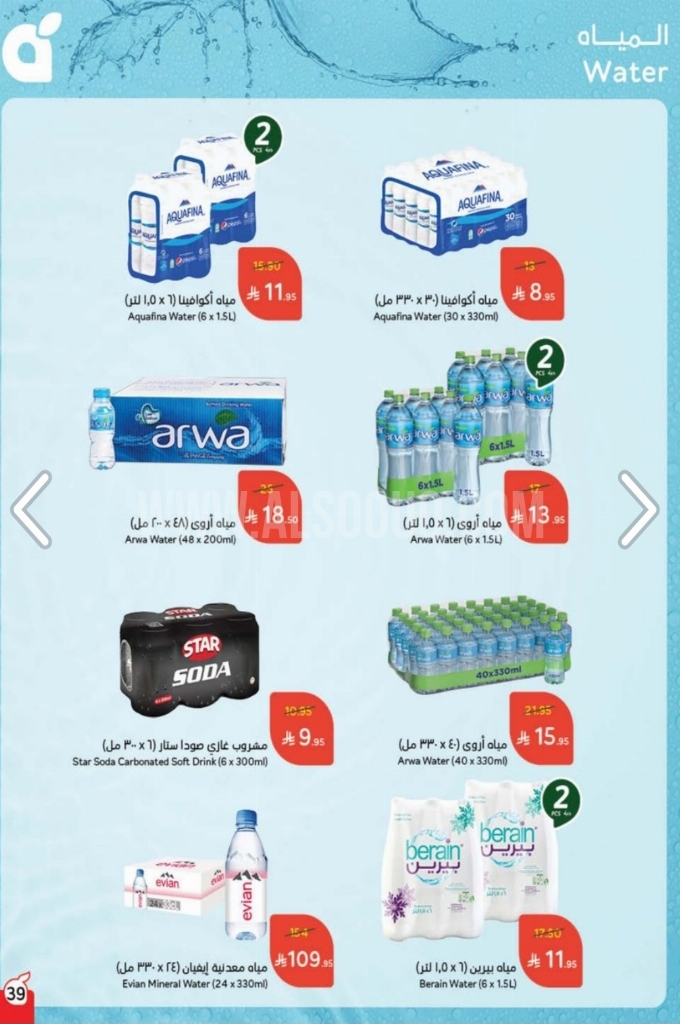Go to the previous flyer page arrow

[x=31, y=509]
